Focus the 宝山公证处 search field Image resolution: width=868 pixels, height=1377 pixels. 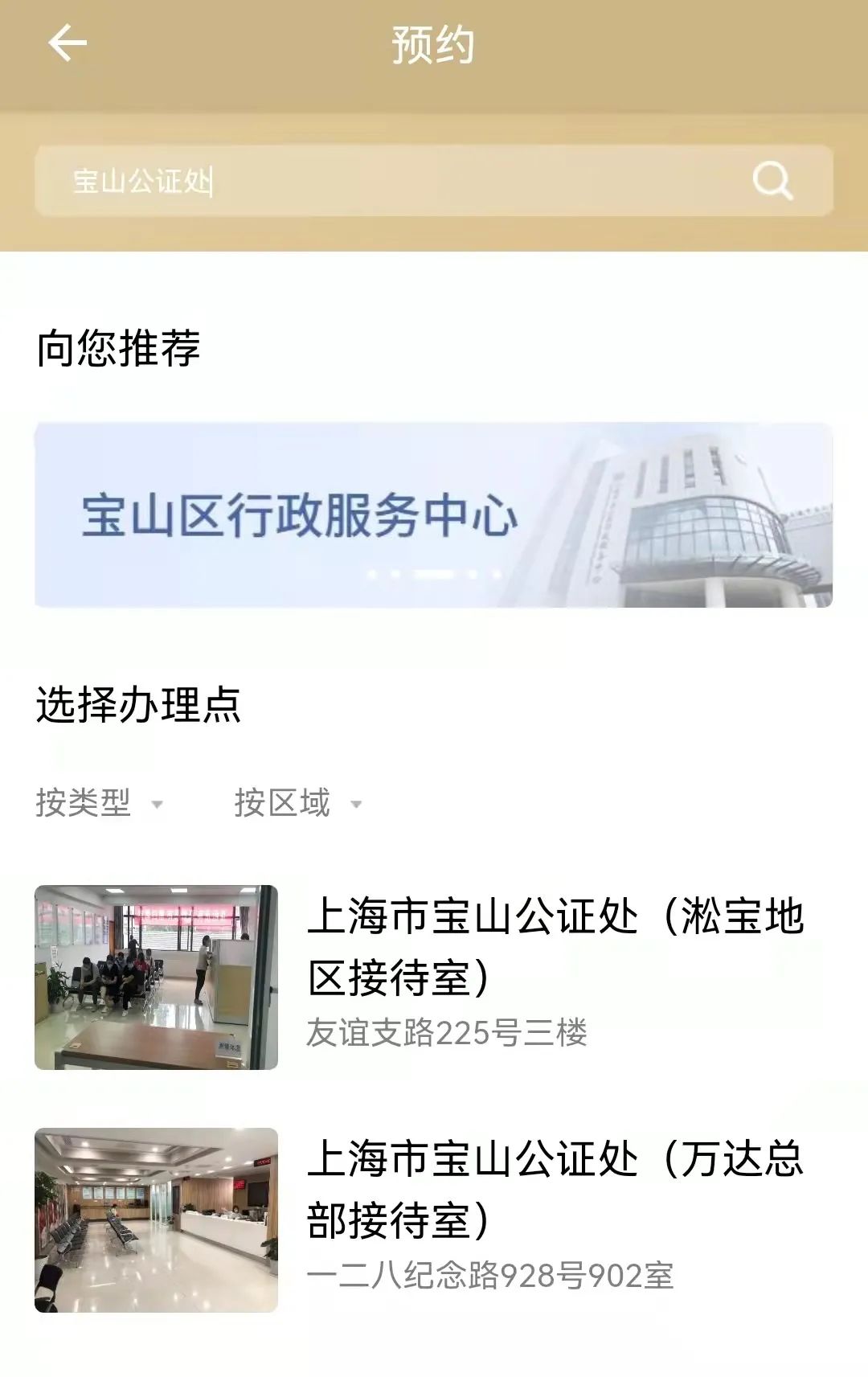[386, 181]
